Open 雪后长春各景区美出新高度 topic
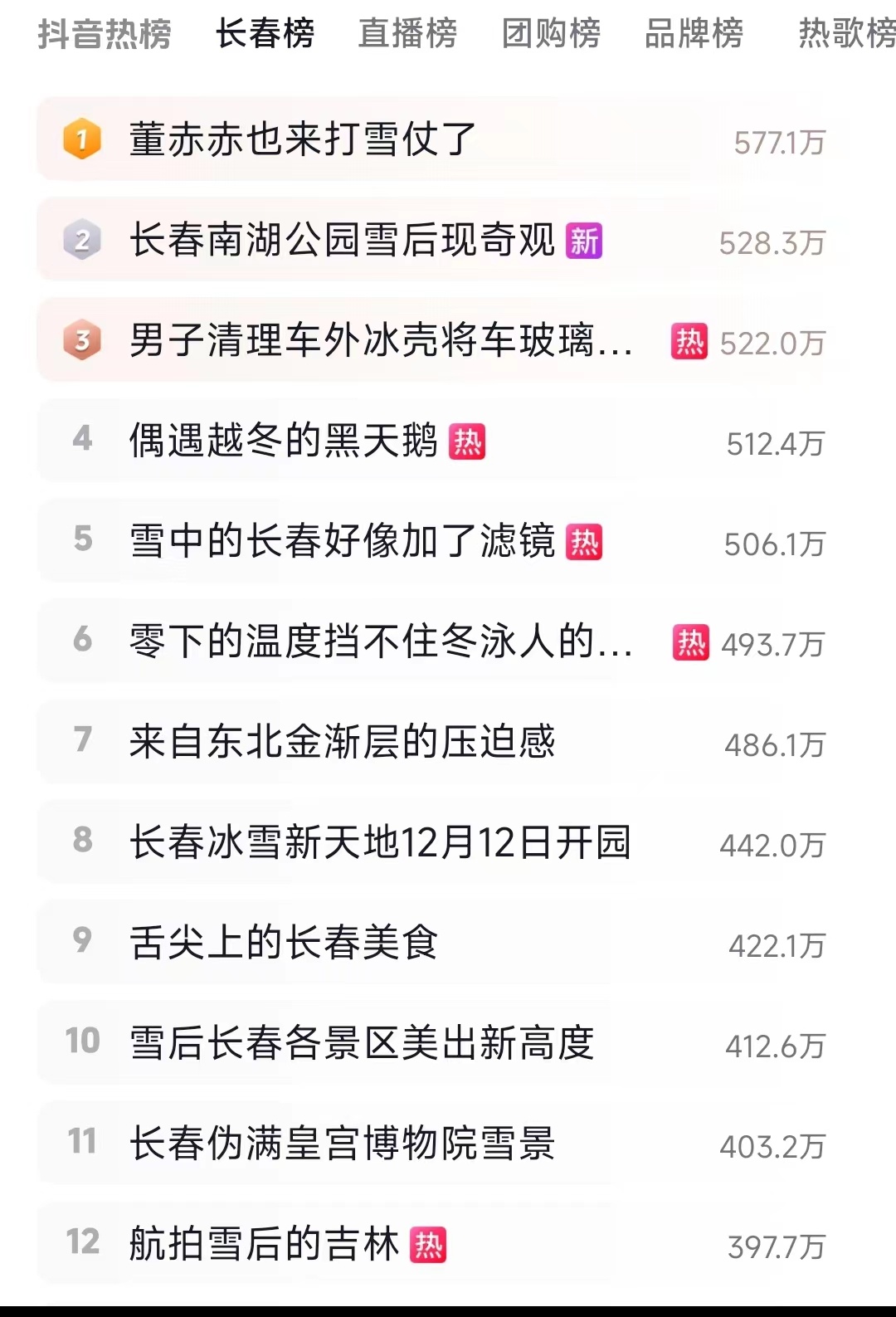Image resolution: width=896 pixels, height=1317 pixels. pyautogui.click(x=362, y=1042)
